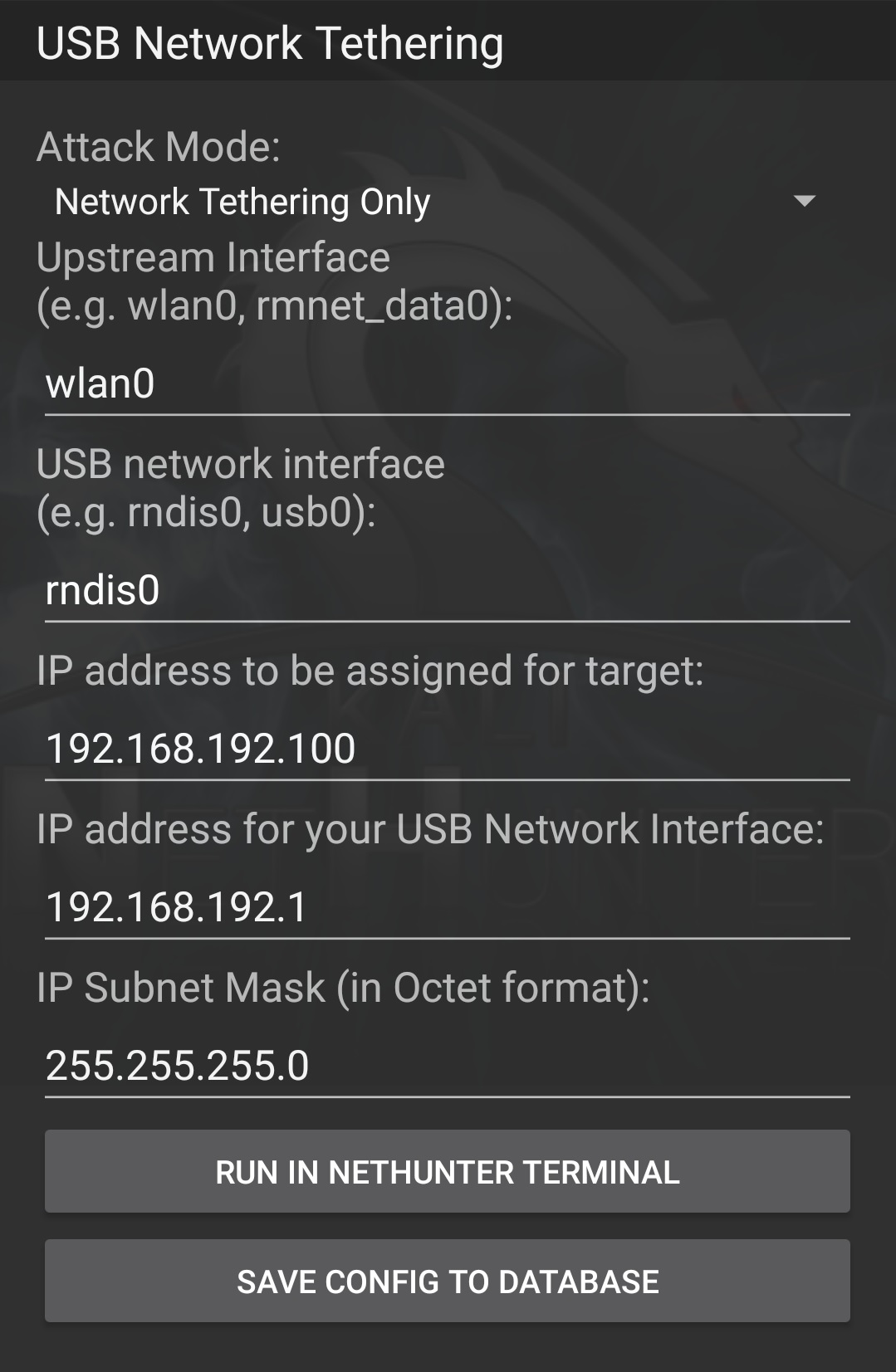Run in NetHunter Terminal
Image resolution: width=896 pixels, height=1372 pixels.
pyautogui.click(x=447, y=1171)
